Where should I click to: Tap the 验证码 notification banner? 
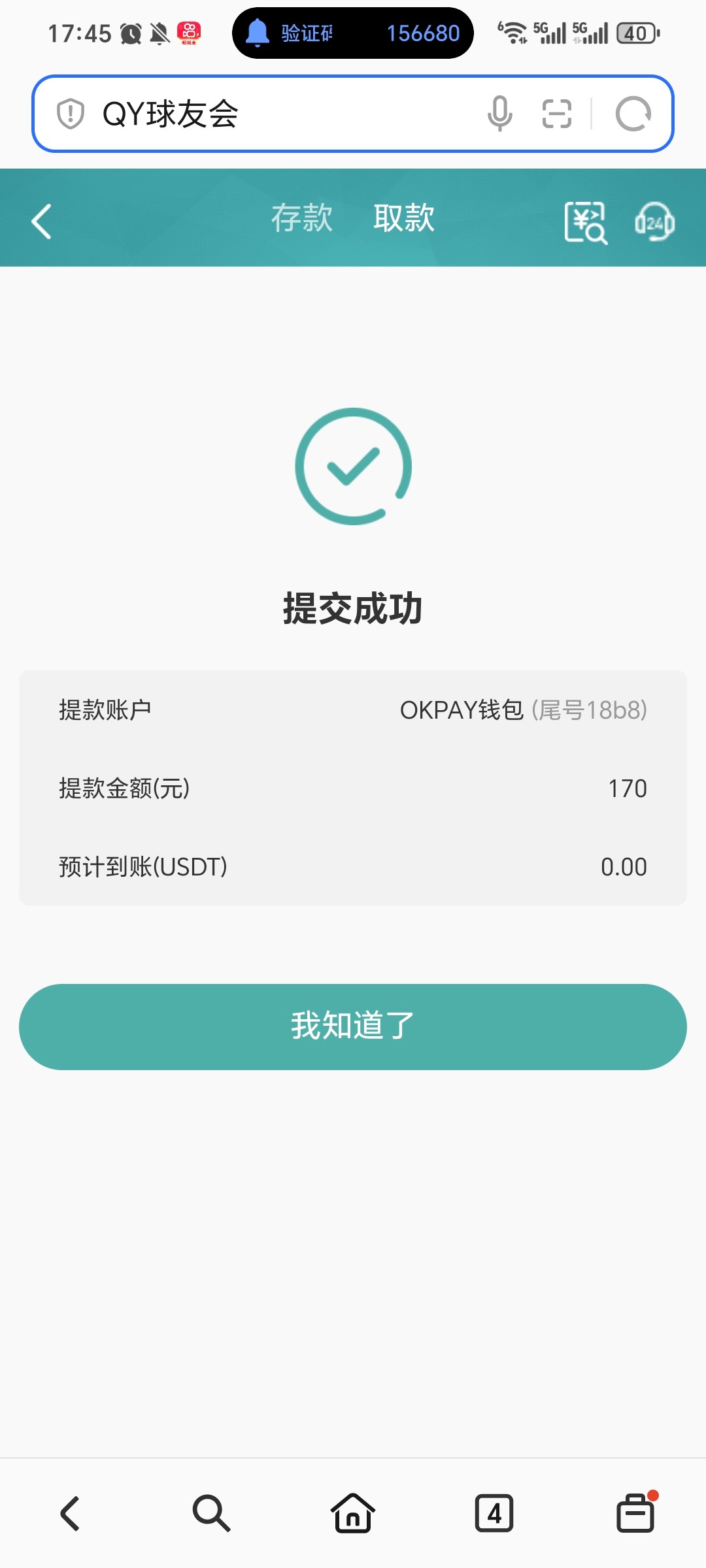[x=353, y=33]
